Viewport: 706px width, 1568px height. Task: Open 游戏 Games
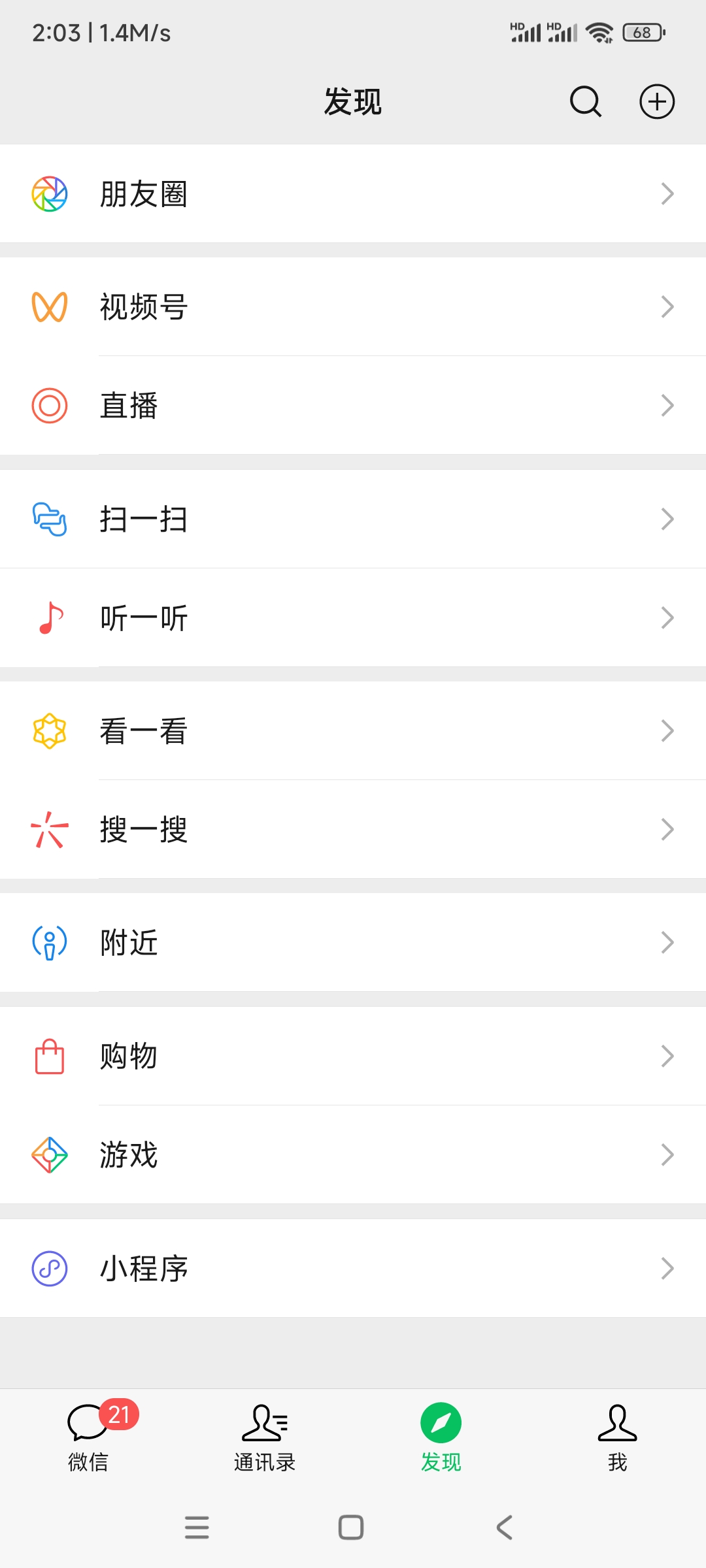353,1155
